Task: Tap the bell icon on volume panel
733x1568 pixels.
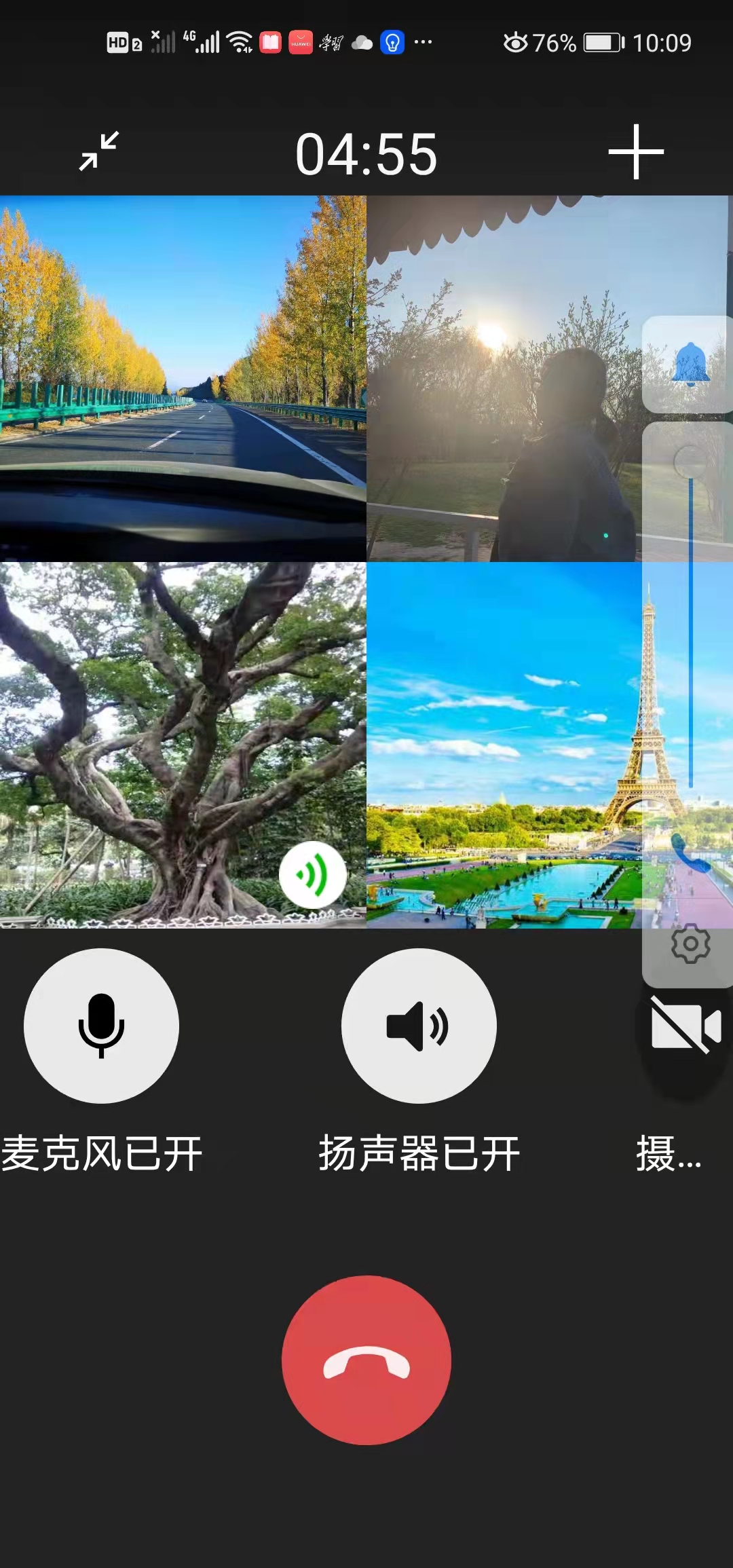Action: 690,365
